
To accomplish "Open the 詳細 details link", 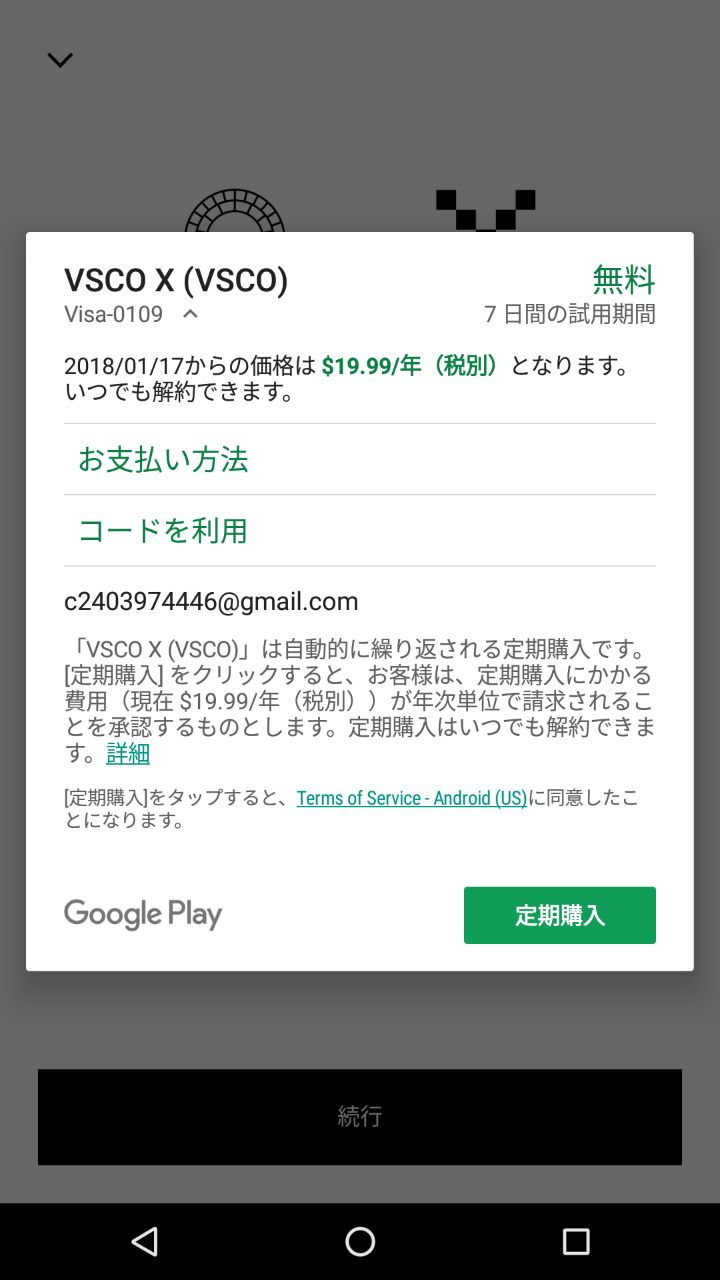I will (x=128, y=754).
